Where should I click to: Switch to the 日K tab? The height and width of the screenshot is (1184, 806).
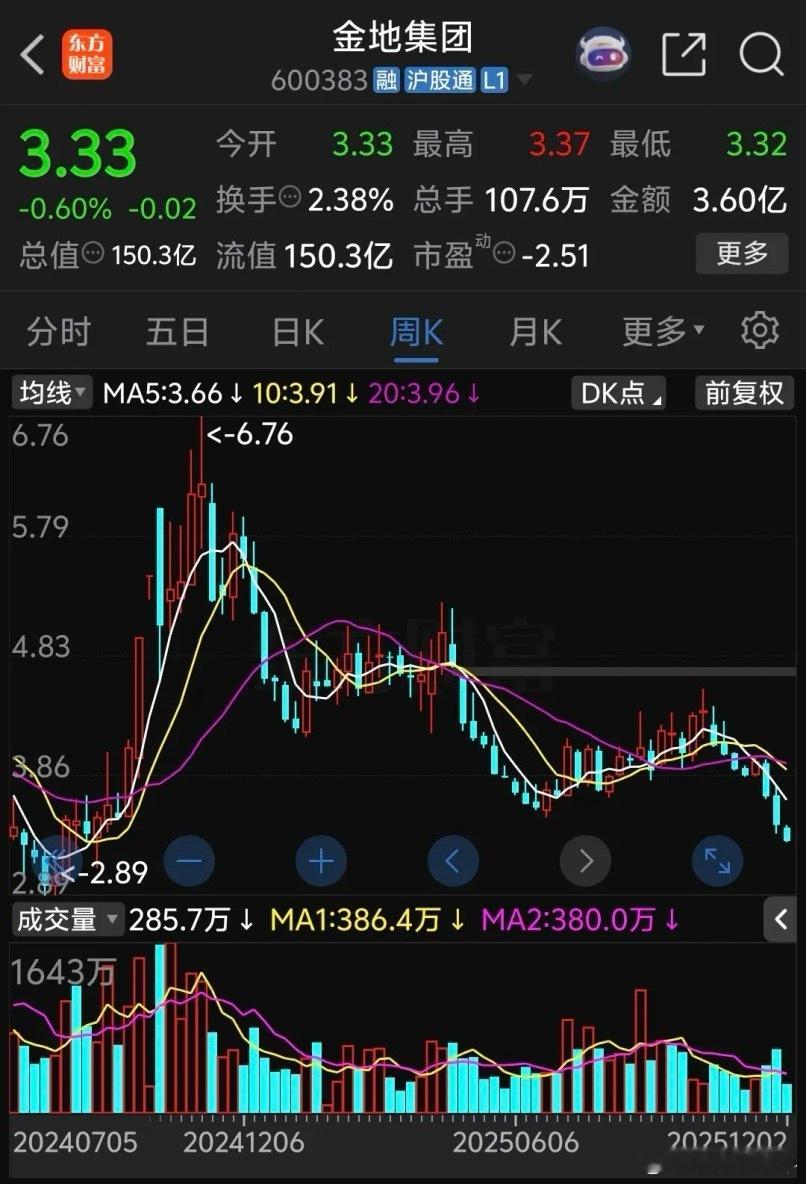(296, 330)
